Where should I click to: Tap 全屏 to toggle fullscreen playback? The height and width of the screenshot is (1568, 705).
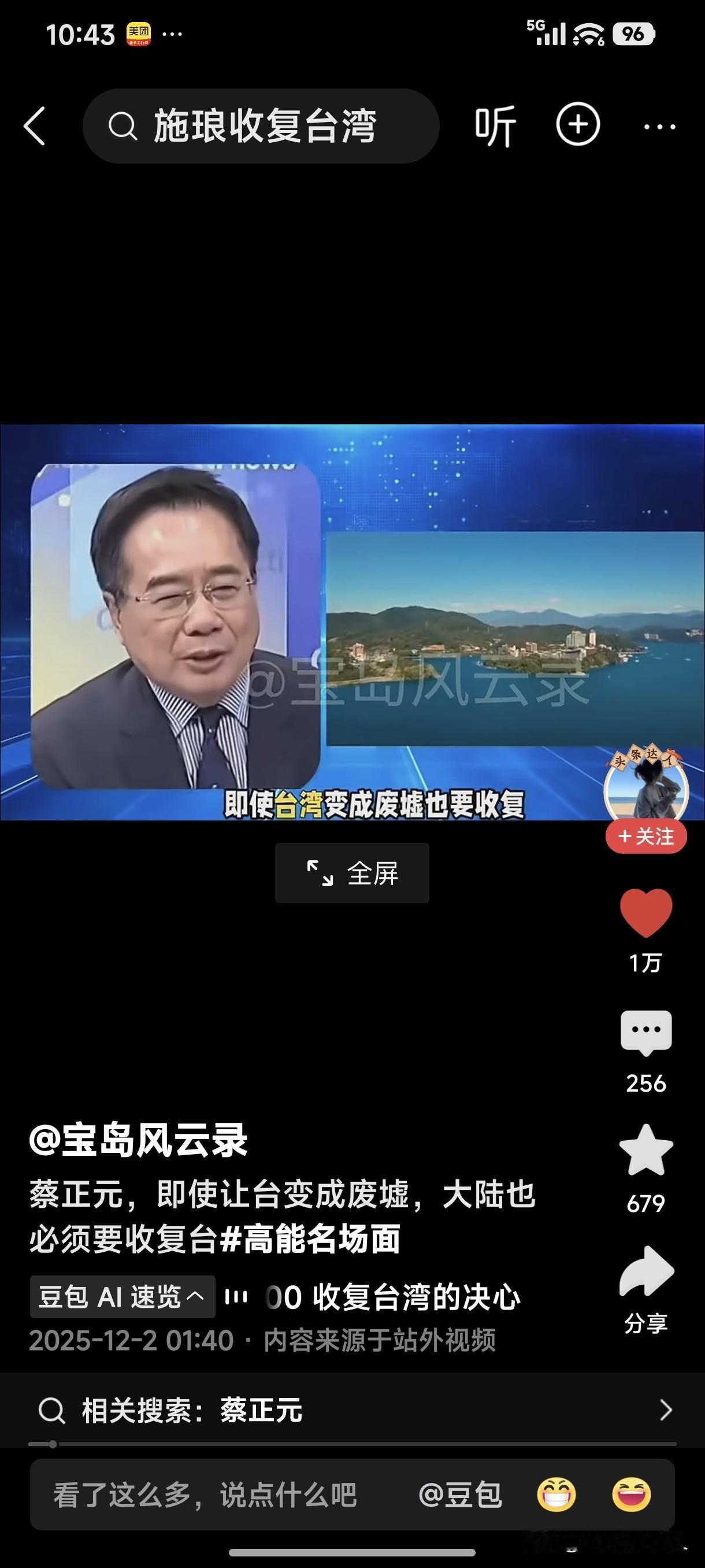pyautogui.click(x=351, y=873)
